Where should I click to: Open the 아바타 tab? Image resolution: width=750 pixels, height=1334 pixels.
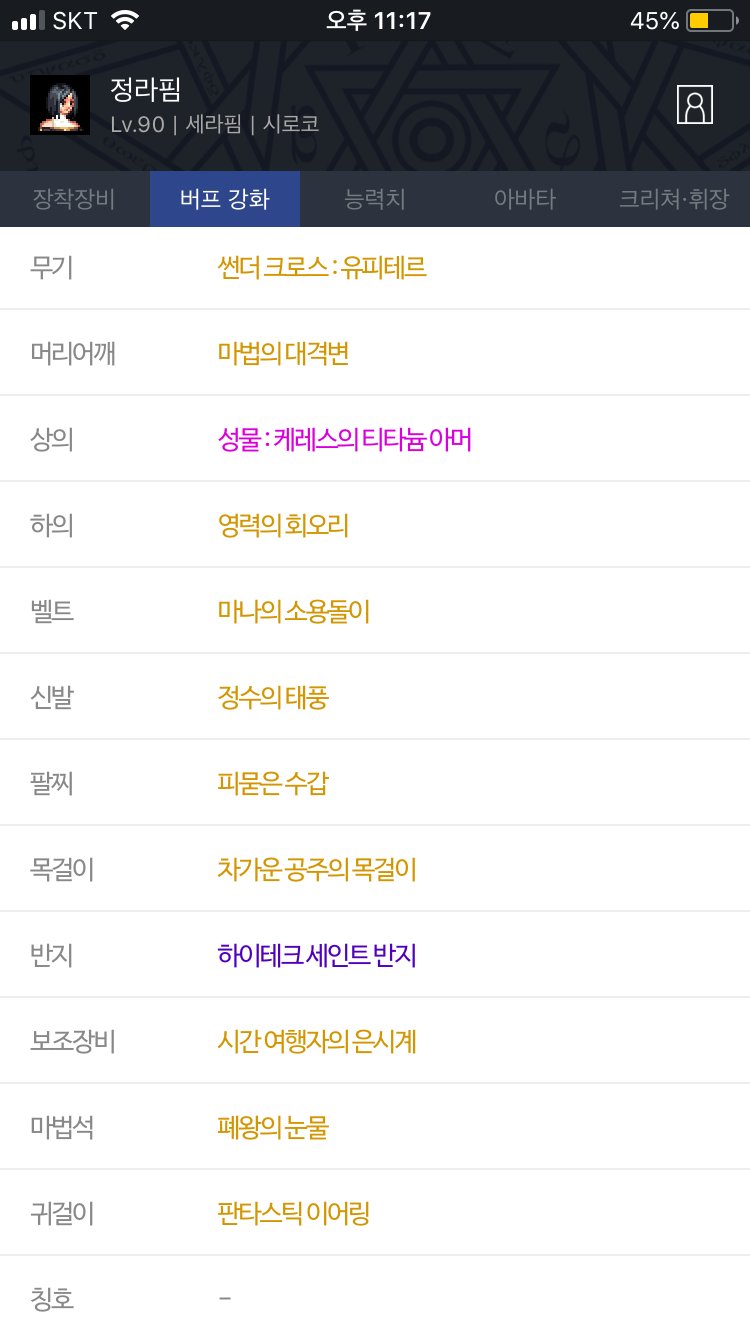coord(525,199)
